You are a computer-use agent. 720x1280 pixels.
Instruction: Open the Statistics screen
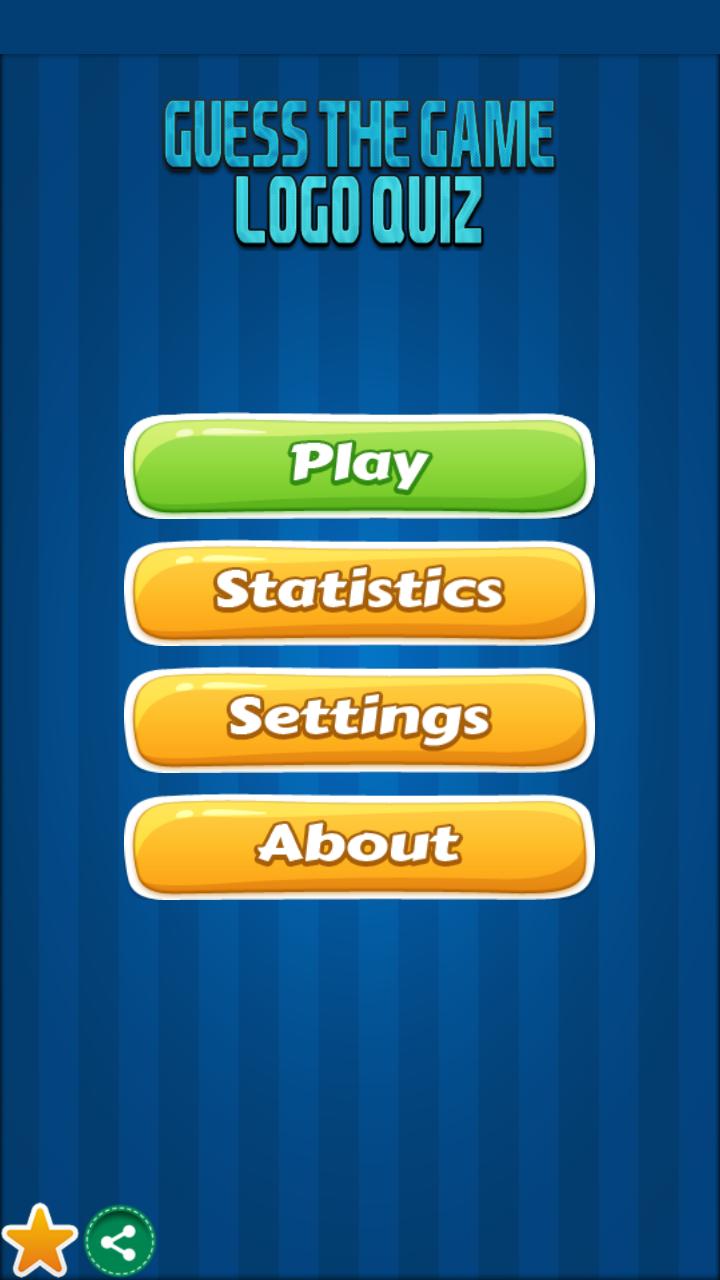359,593
